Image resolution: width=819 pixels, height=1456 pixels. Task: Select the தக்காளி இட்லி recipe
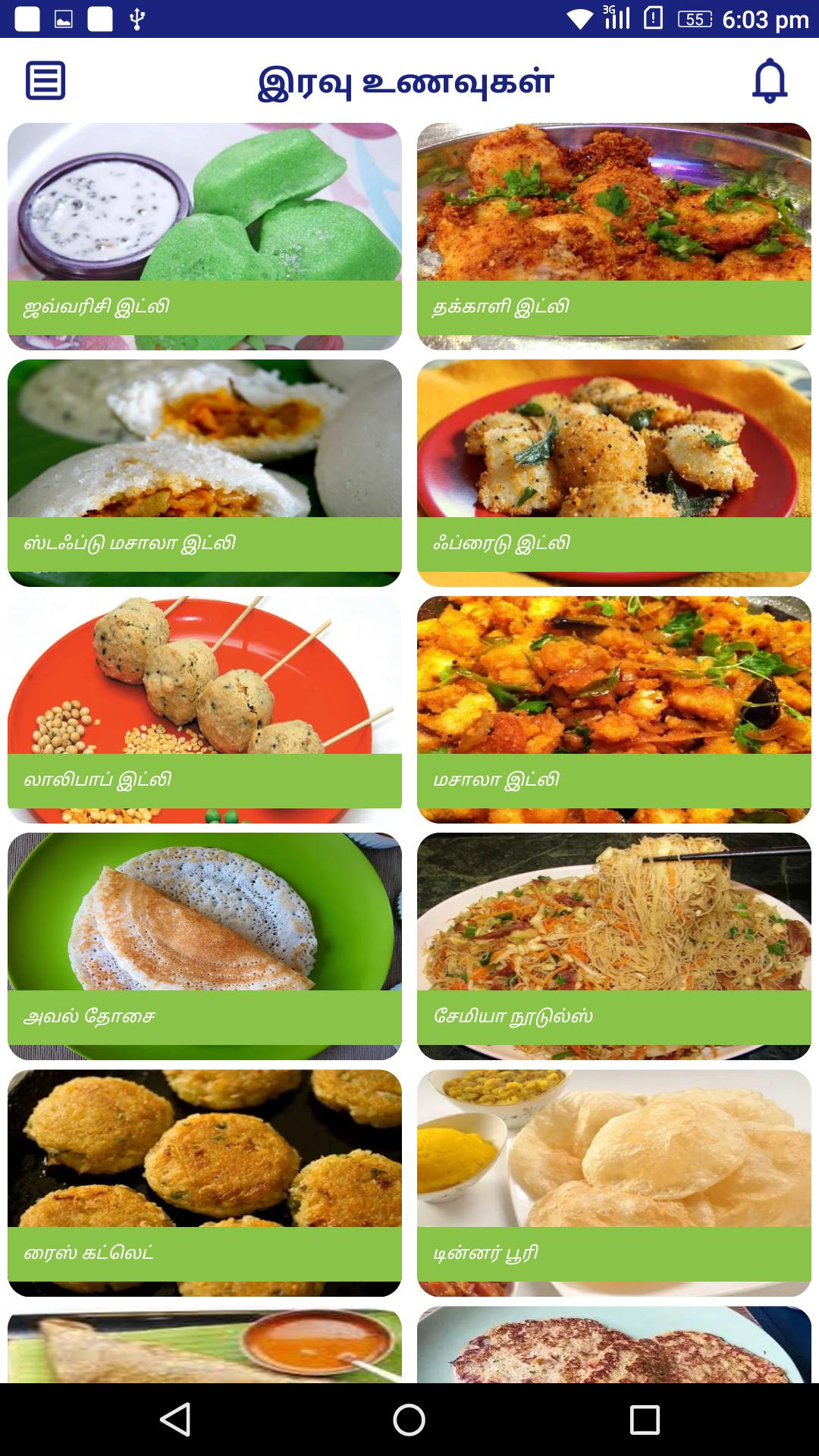pos(614,236)
